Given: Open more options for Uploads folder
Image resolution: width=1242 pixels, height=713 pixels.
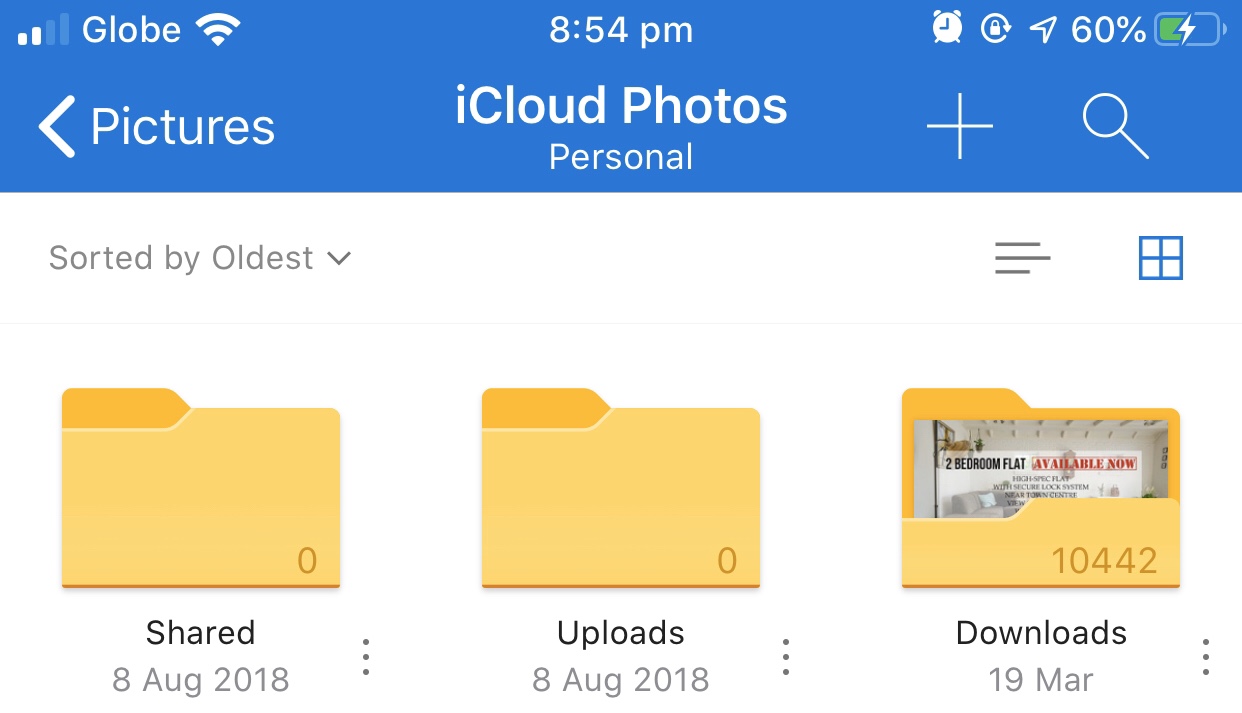Looking at the screenshot, I should 786,657.
